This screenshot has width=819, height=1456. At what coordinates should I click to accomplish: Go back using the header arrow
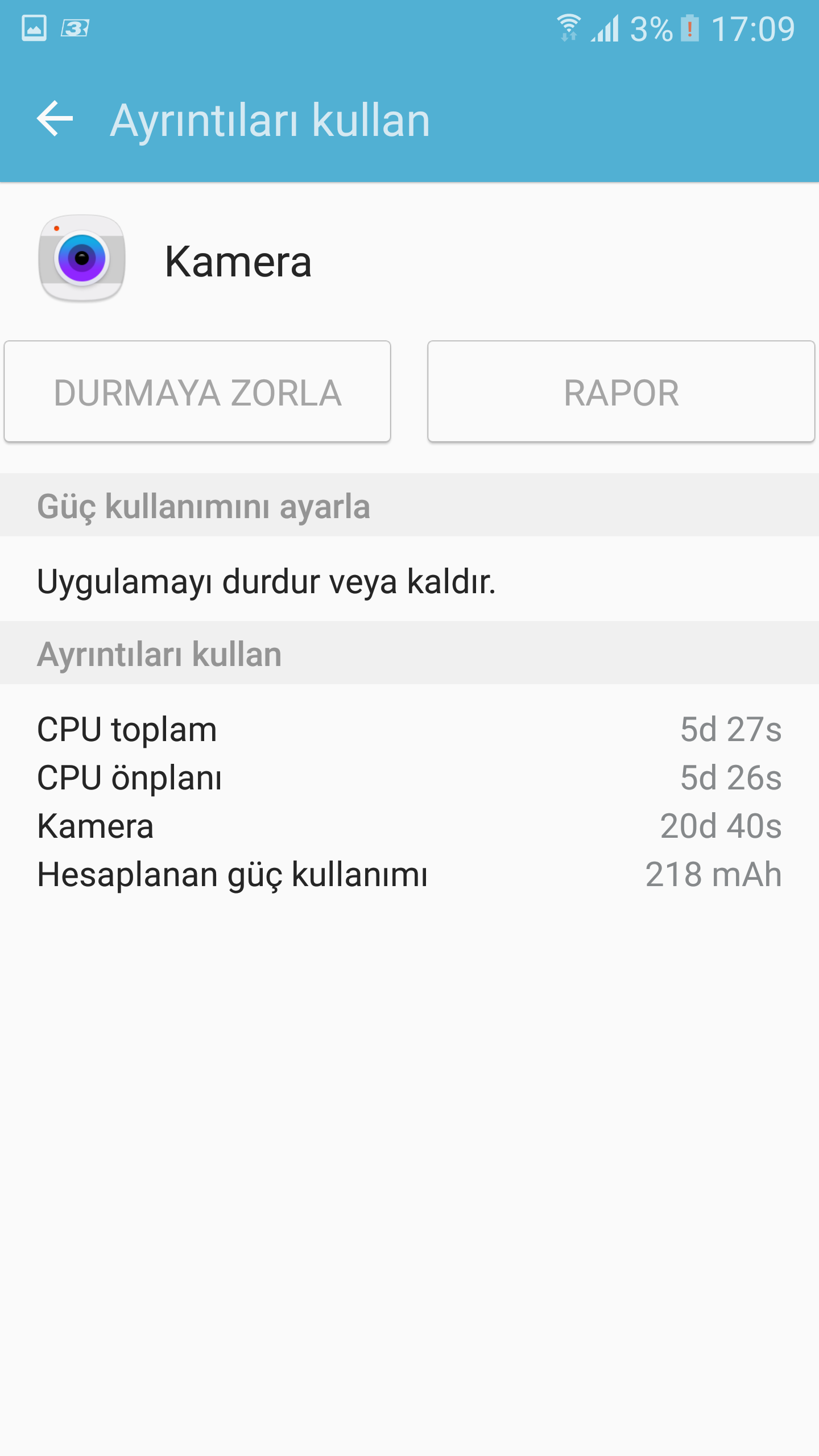point(55,119)
